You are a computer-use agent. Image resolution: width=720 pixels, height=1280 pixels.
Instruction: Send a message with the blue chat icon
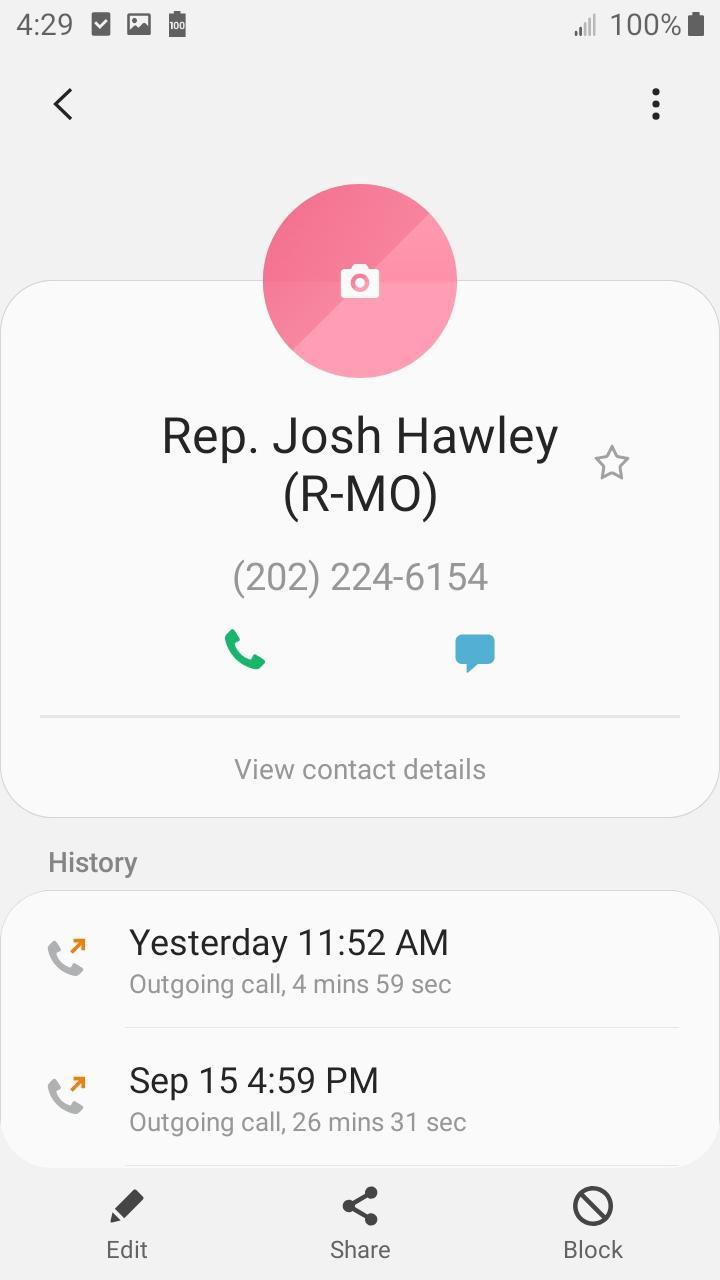click(x=475, y=652)
